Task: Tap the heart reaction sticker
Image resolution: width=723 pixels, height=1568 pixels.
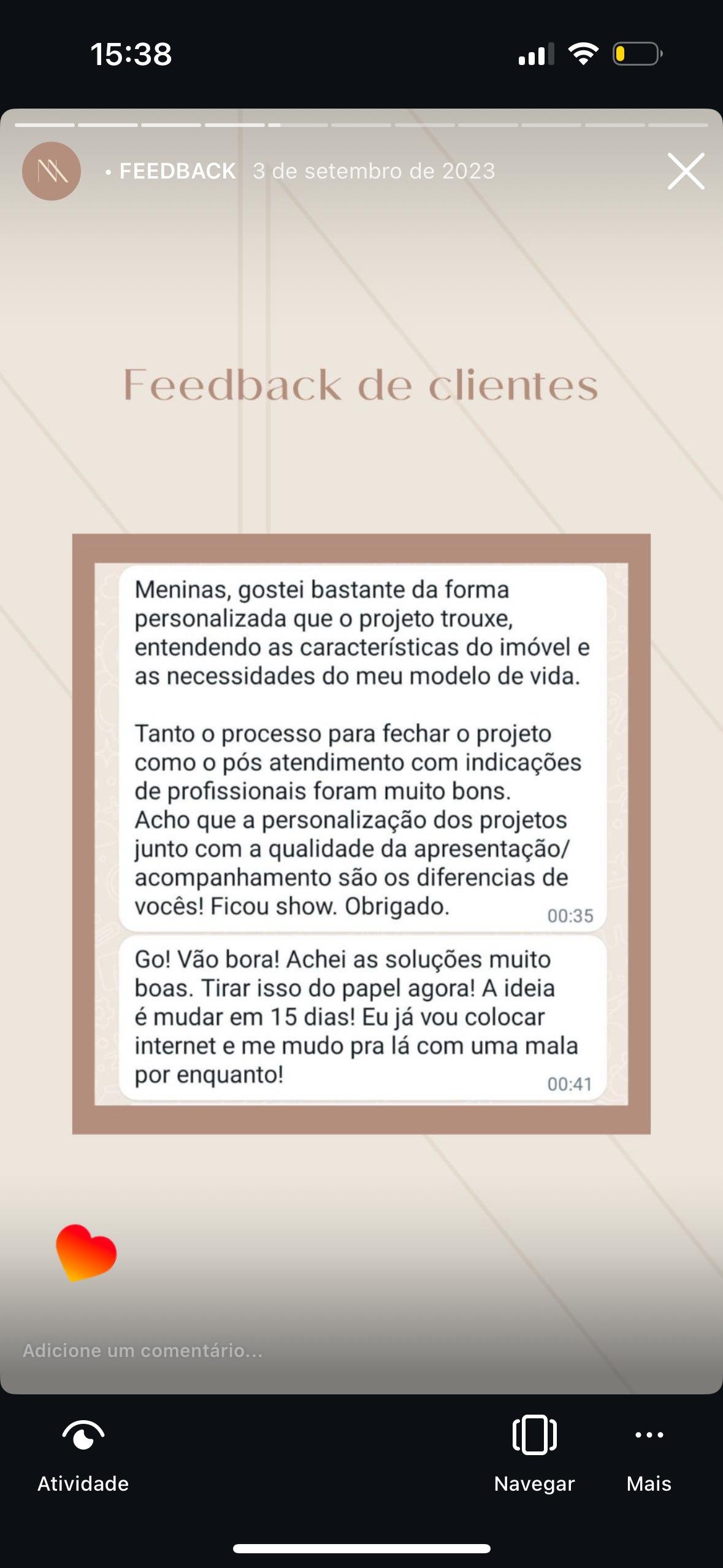Action: point(86,1253)
